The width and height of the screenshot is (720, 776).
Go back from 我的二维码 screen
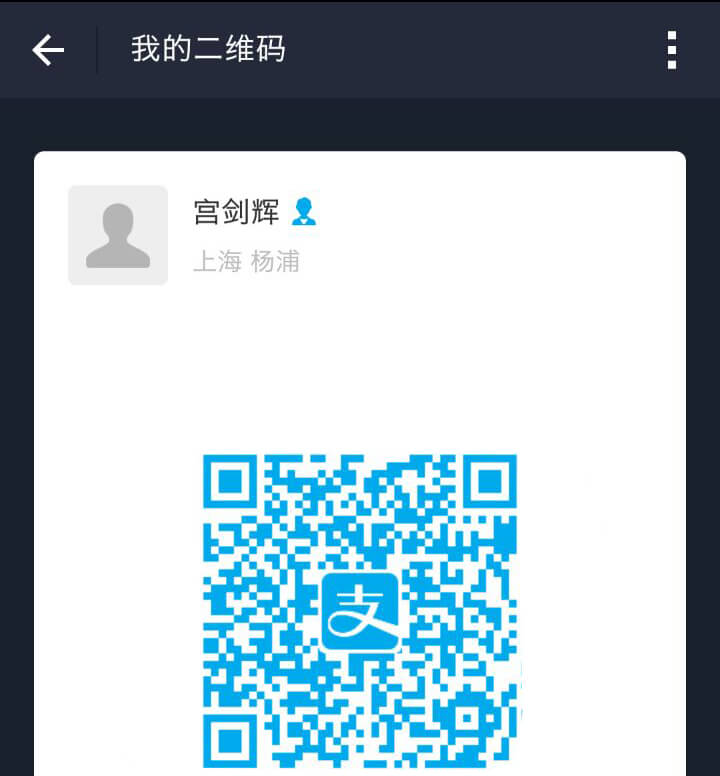point(48,50)
